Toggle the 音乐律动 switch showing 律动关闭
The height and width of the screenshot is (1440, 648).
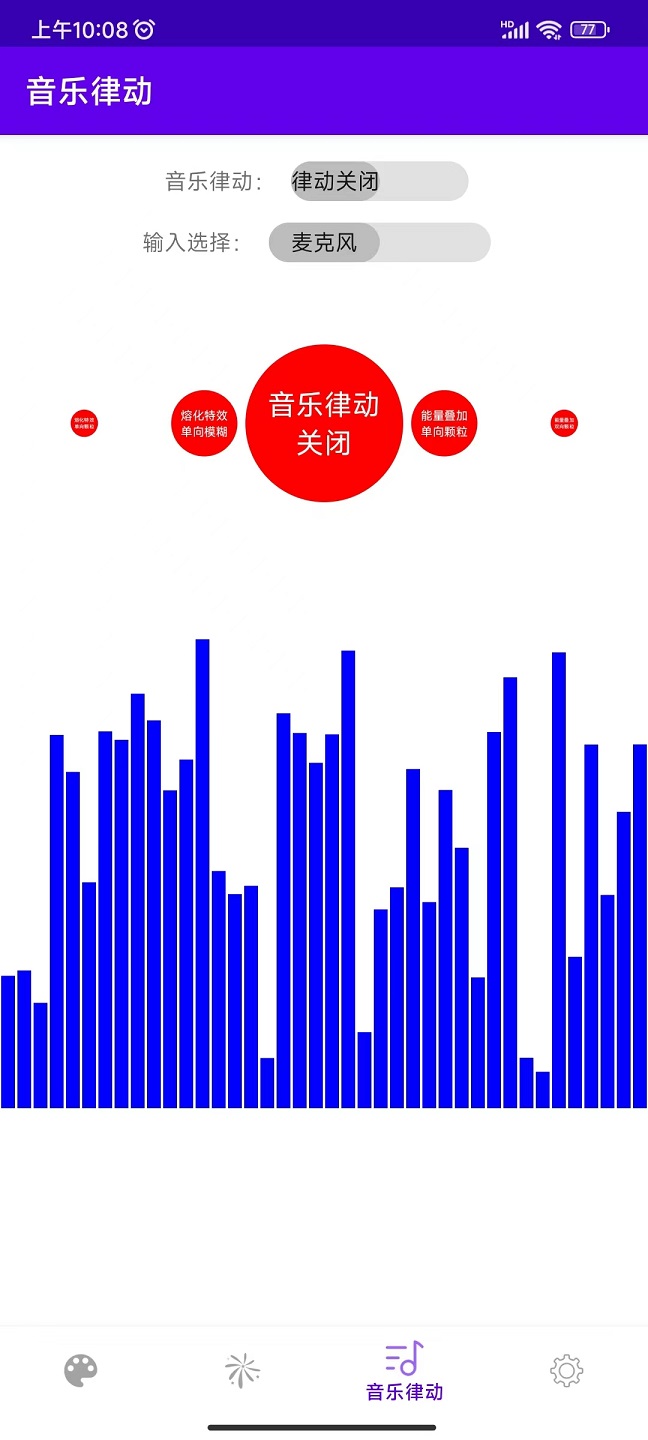(379, 181)
